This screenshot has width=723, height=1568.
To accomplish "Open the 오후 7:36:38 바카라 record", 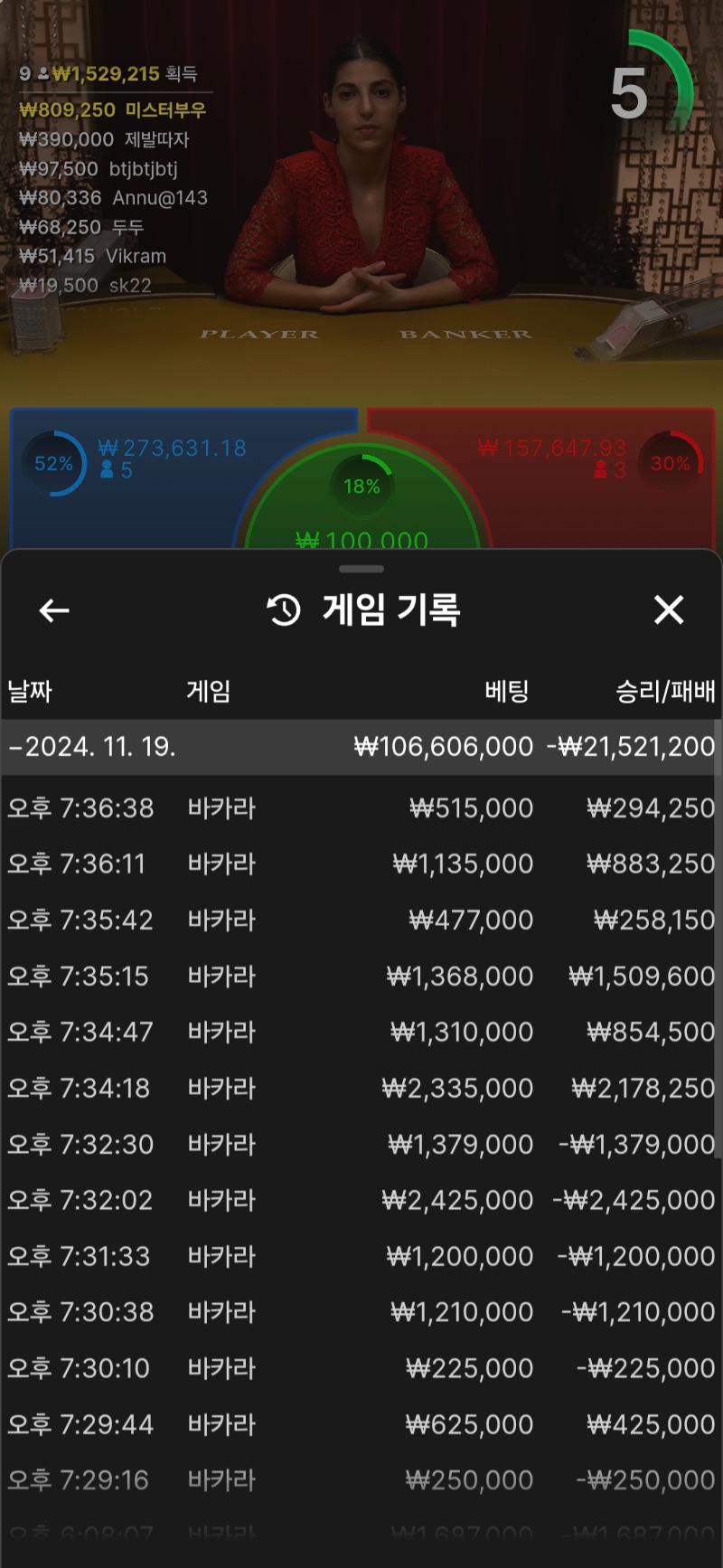I will tap(360, 808).
